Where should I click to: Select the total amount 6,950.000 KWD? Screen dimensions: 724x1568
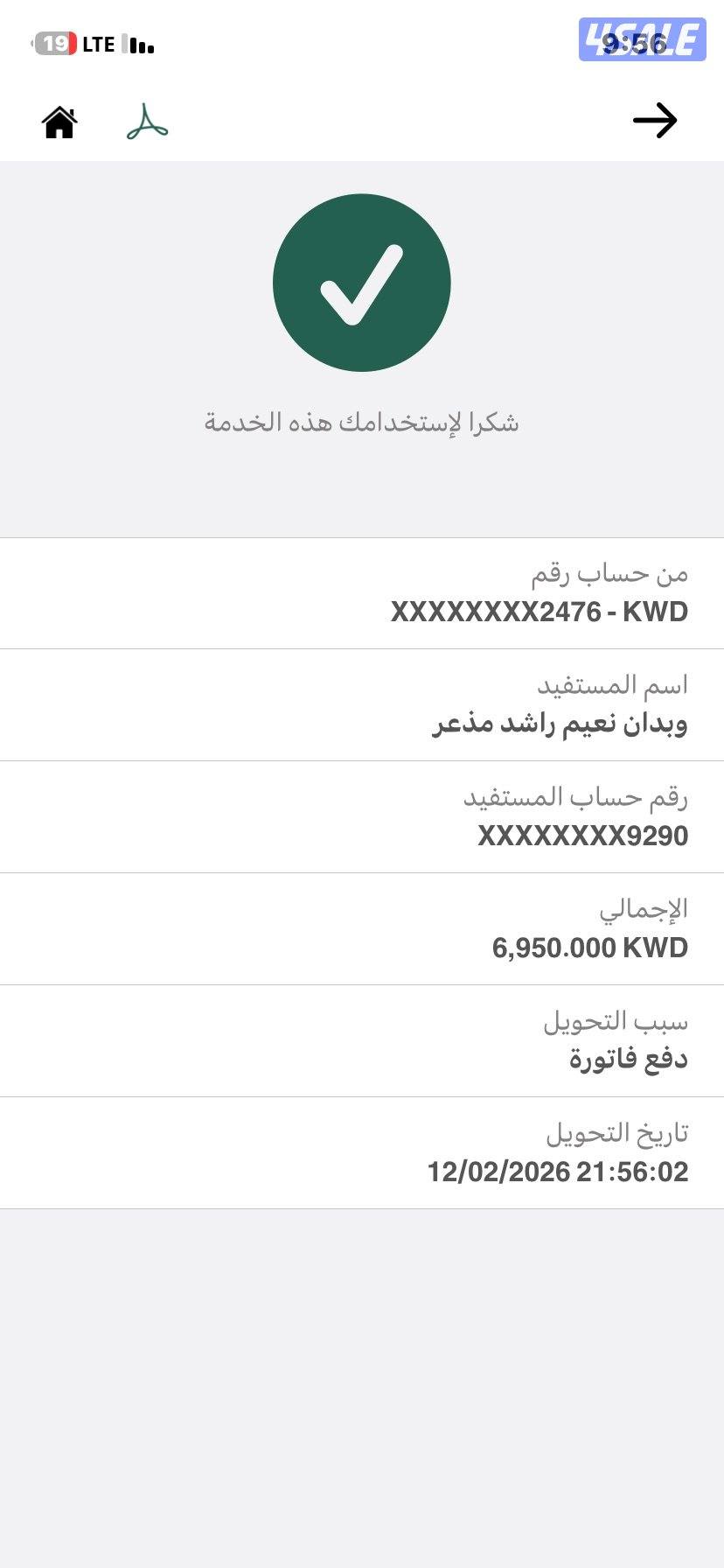(591, 946)
